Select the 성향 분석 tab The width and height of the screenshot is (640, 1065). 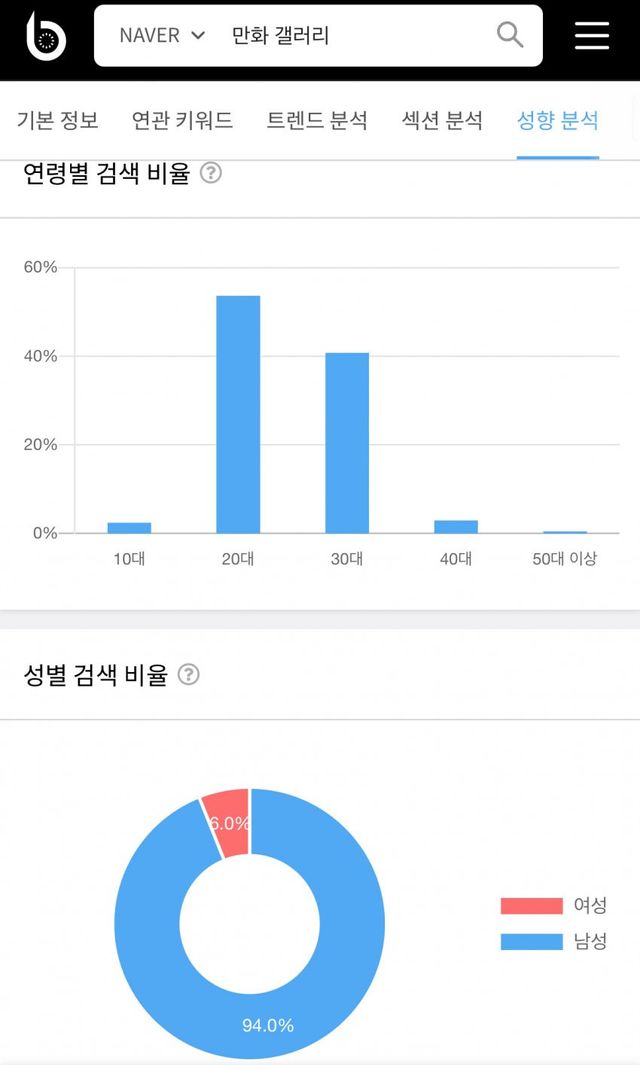pos(558,120)
